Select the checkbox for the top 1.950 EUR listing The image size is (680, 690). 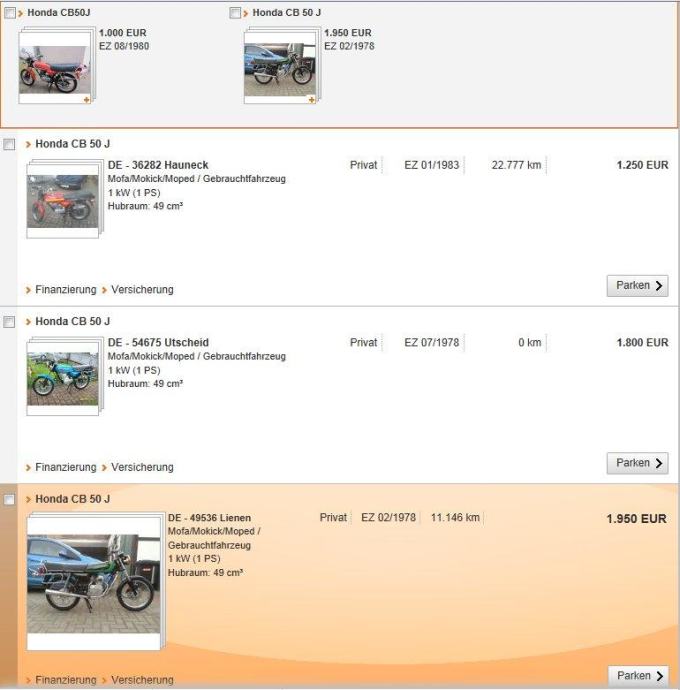235,13
